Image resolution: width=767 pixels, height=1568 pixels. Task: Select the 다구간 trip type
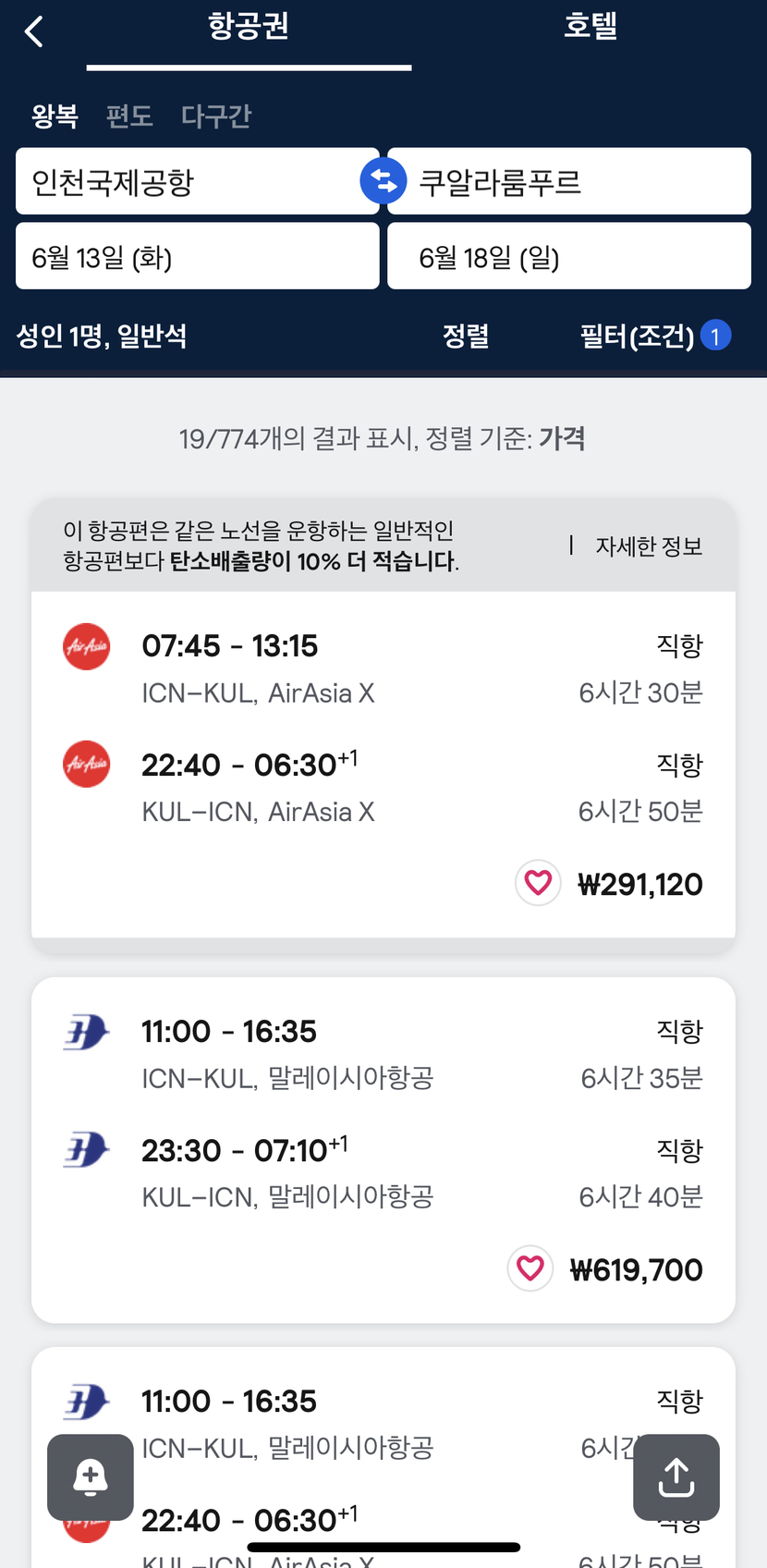point(216,116)
